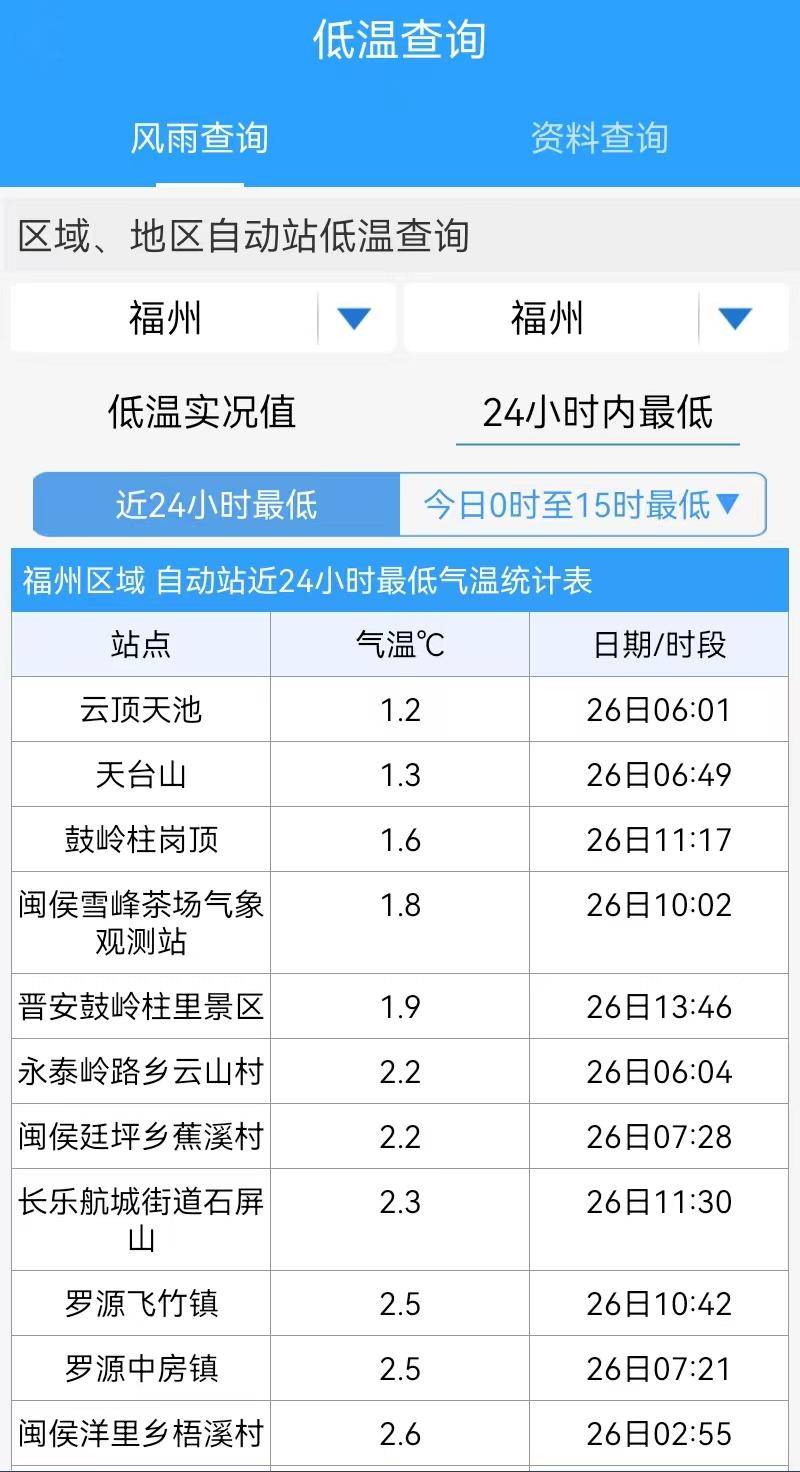Switch to the 资料查询 tab
Image resolution: width=800 pixels, height=1472 pixels.
coord(598,140)
